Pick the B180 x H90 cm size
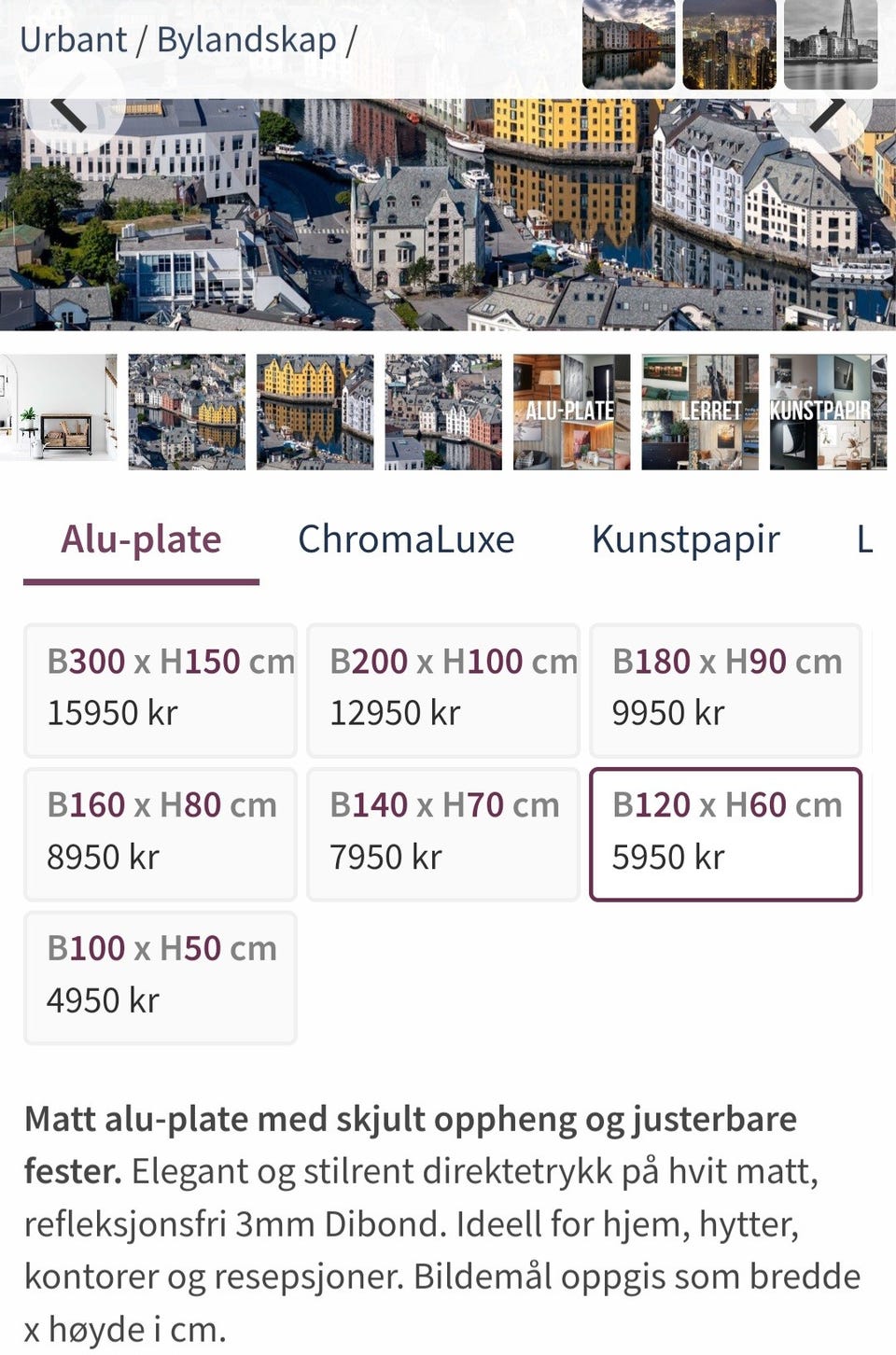Image resolution: width=896 pixels, height=1355 pixels. coord(726,689)
